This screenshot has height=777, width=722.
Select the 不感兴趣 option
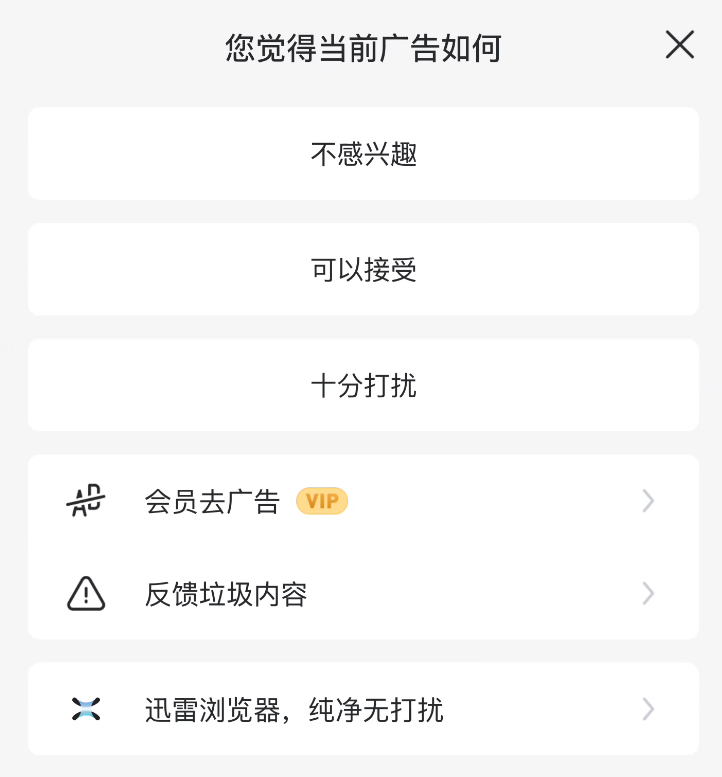tap(363, 154)
